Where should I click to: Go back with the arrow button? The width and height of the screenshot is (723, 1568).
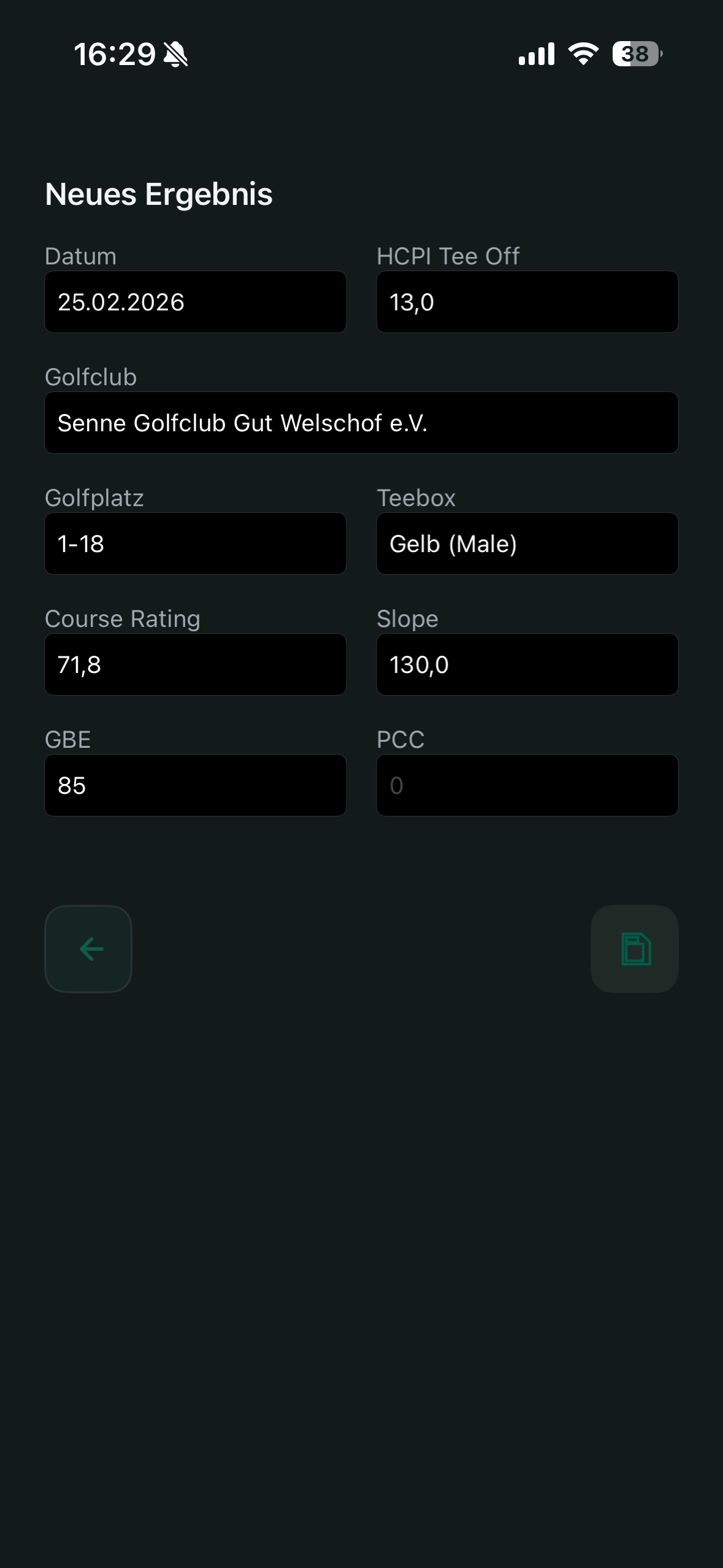[x=88, y=948]
